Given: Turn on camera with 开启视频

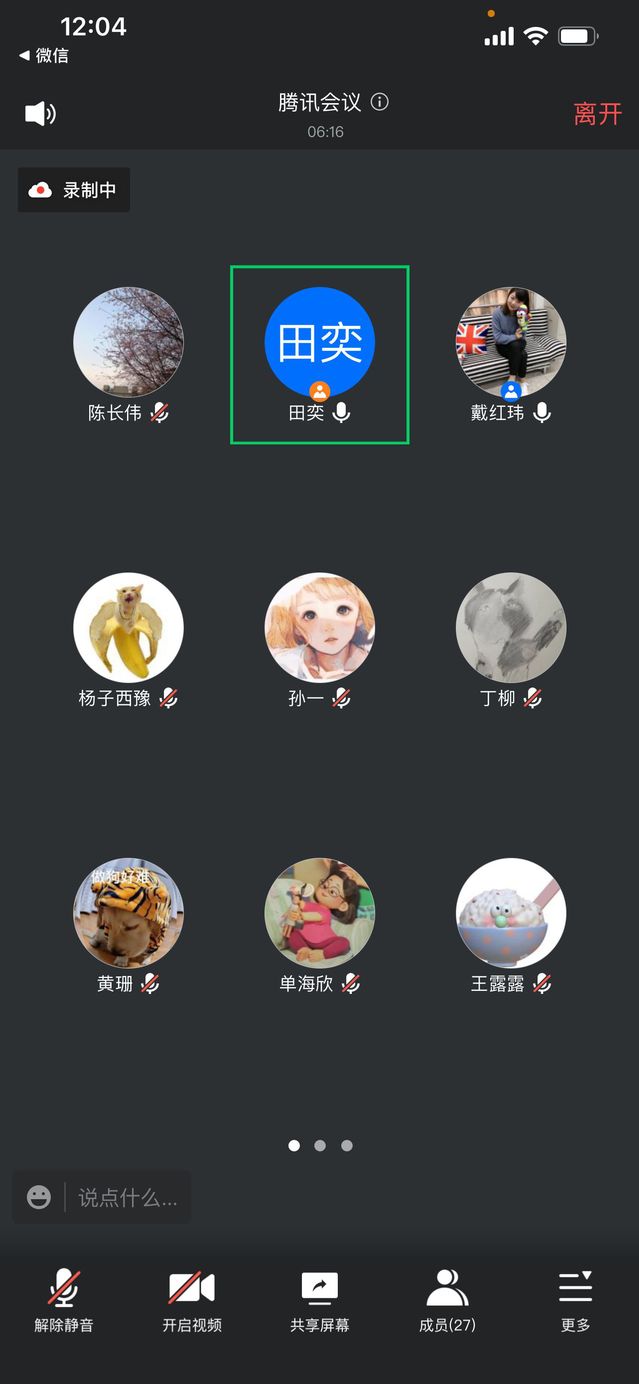Looking at the screenshot, I should pos(192,1300).
